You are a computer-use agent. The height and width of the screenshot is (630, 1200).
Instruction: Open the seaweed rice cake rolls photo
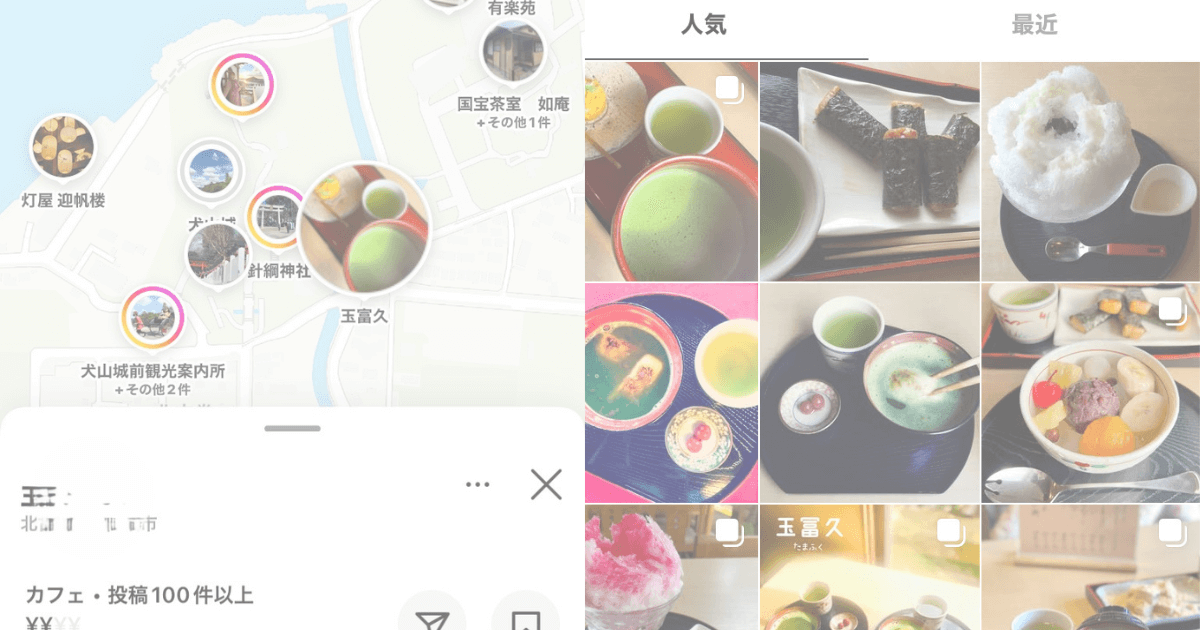tap(869, 171)
